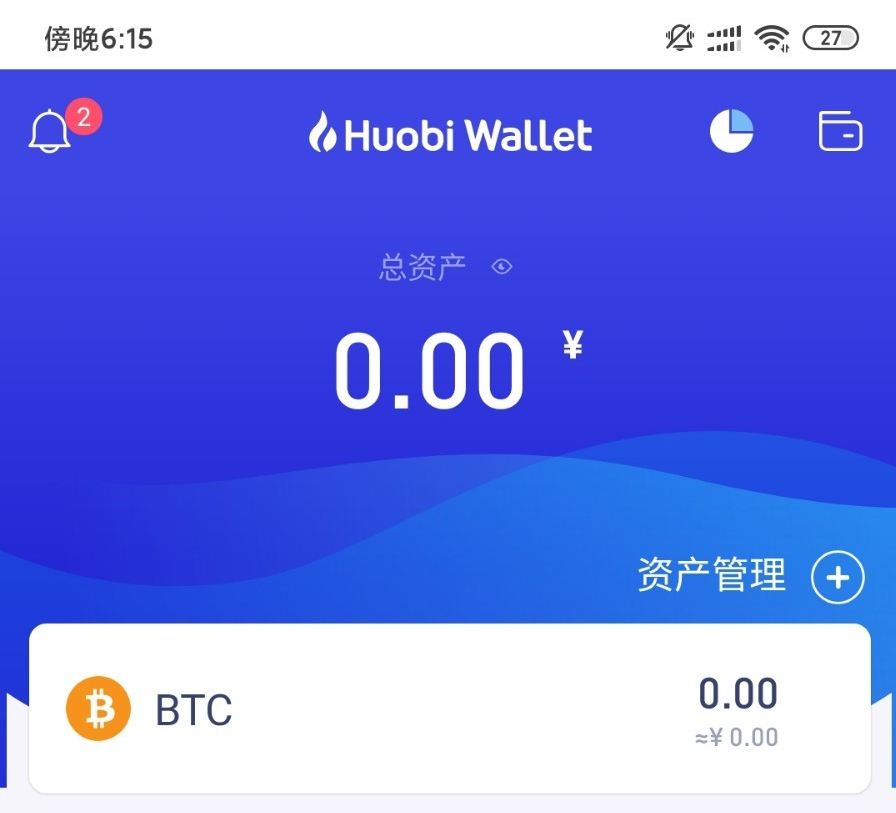This screenshot has height=813, width=896.
Task: Tap the plus button beside 资产管理
Action: [x=837, y=578]
